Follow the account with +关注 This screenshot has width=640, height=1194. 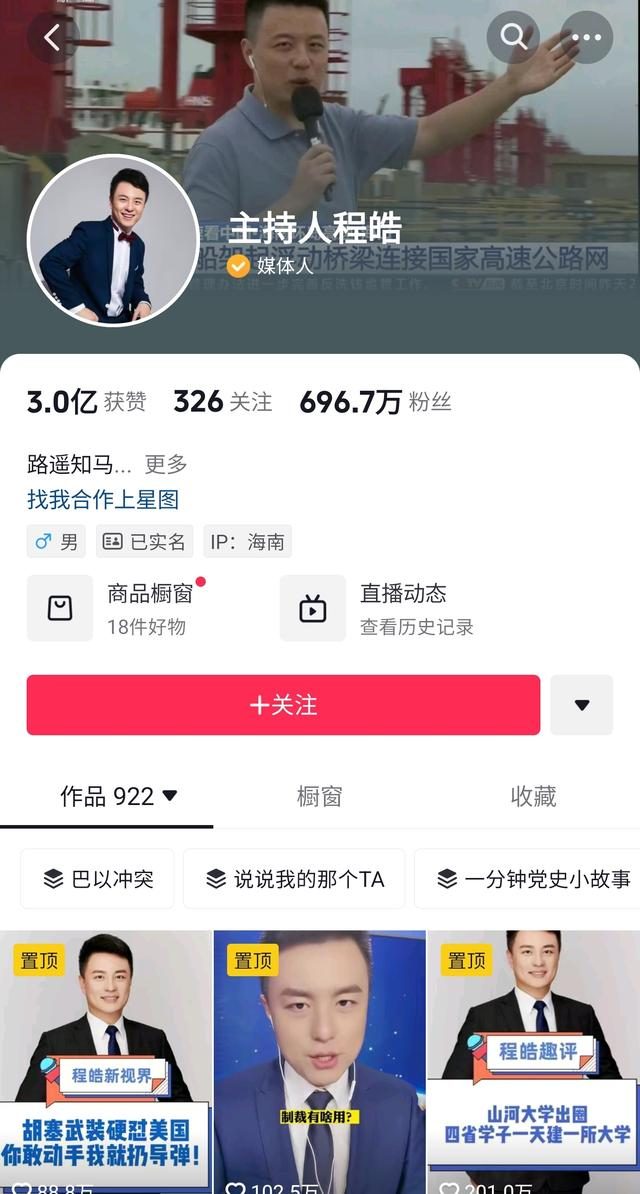pyautogui.click(x=283, y=705)
